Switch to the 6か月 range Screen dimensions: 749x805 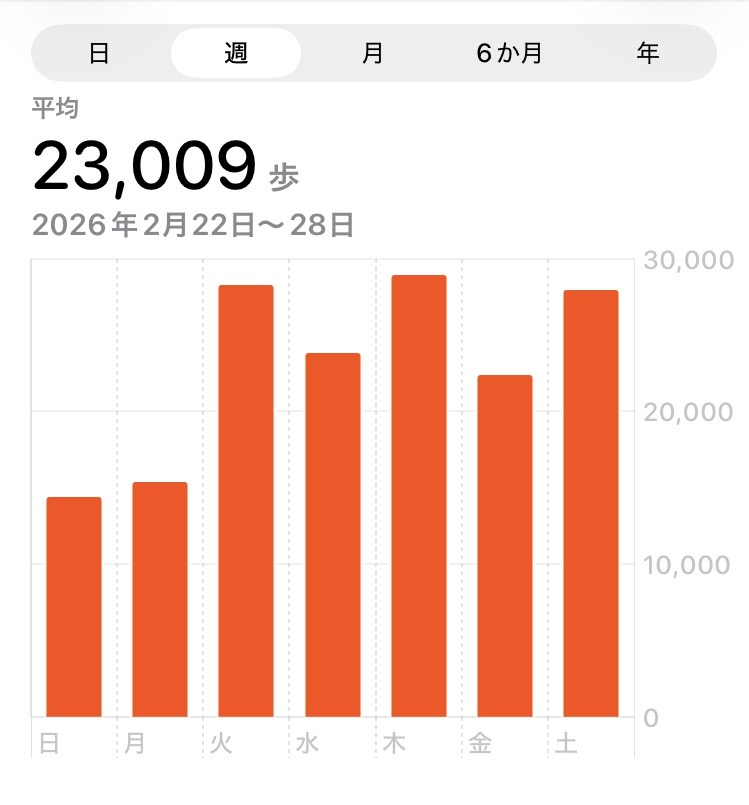click(509, 53)
